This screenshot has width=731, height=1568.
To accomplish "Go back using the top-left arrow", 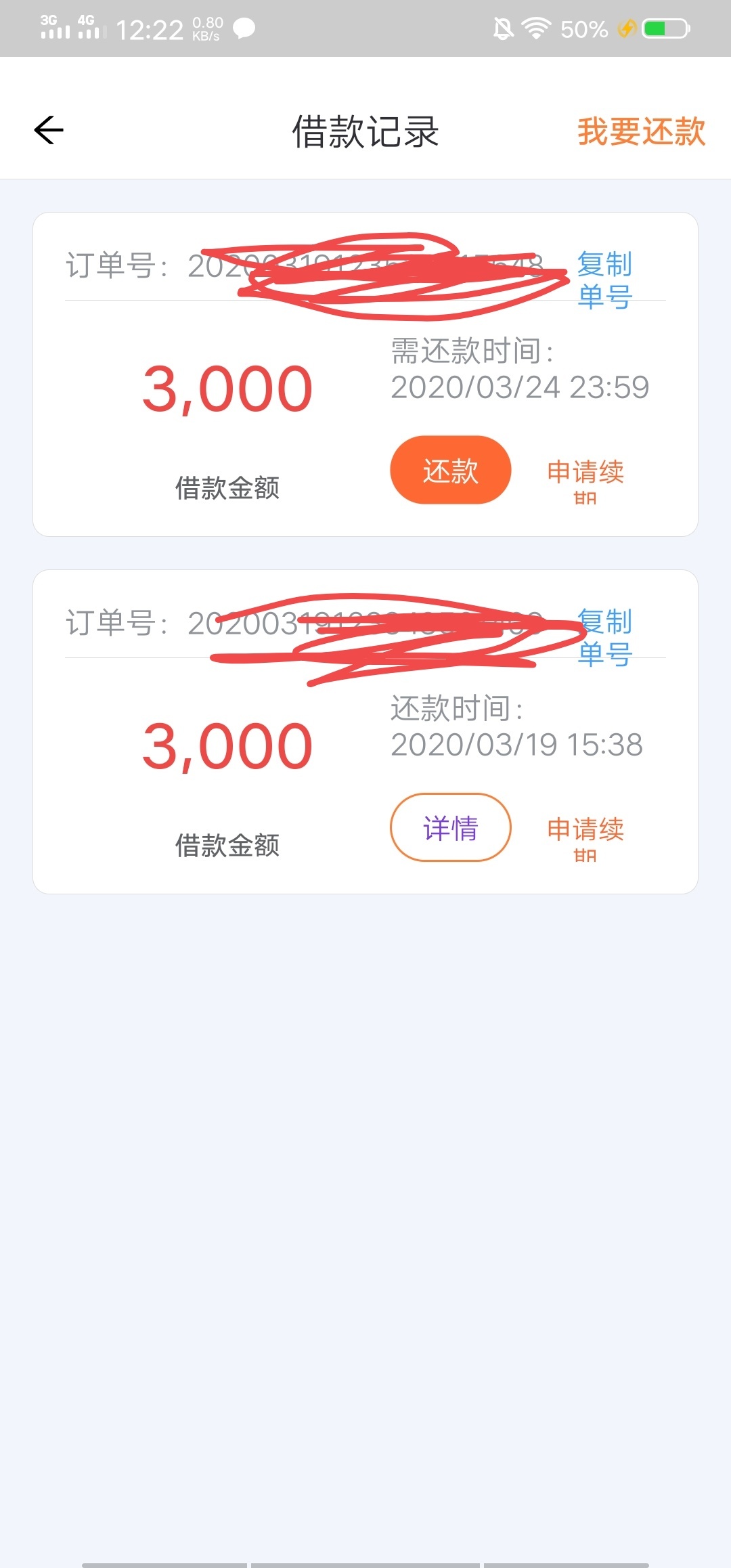I will 49,130.
